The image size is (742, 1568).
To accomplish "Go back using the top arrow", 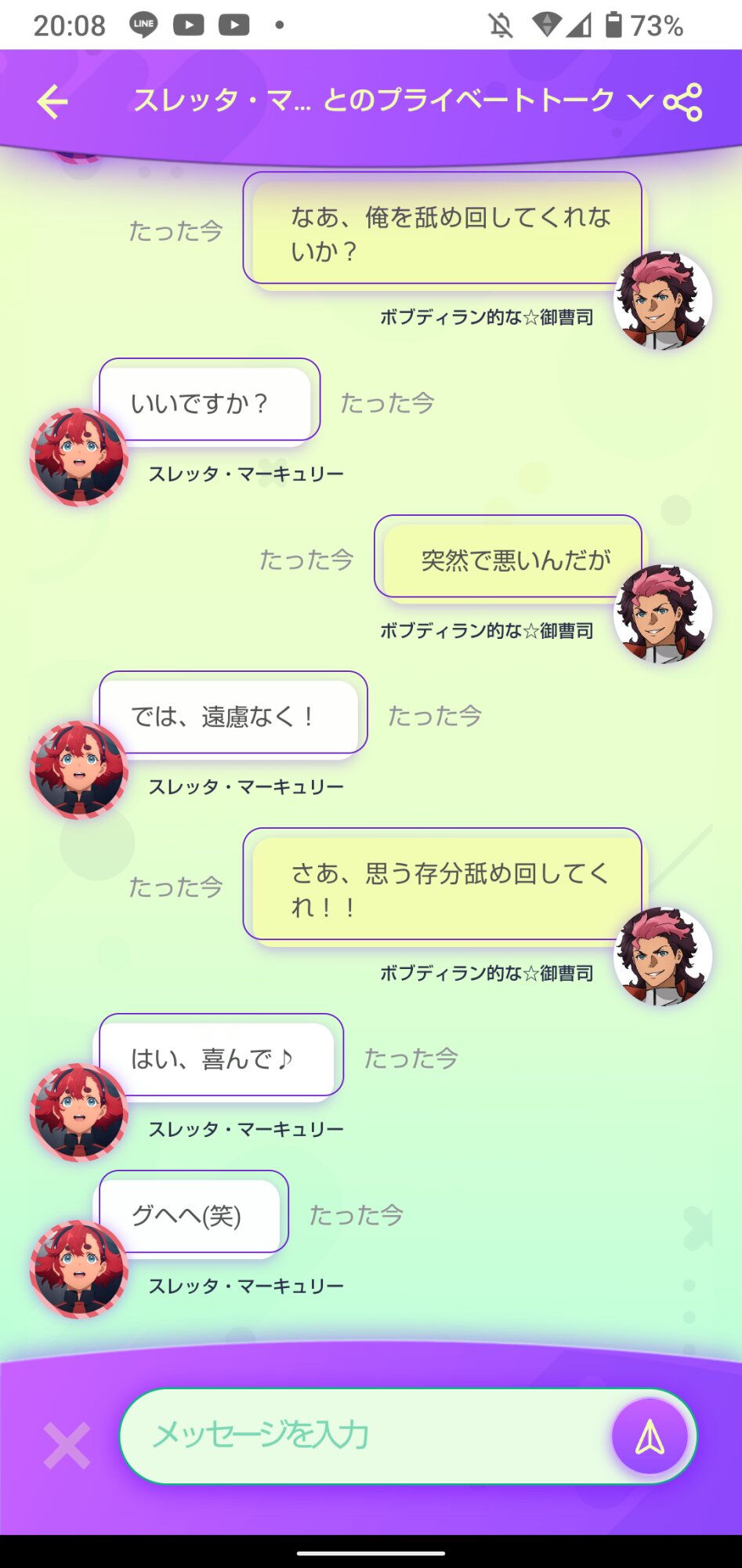I will (x=52, y=102).
